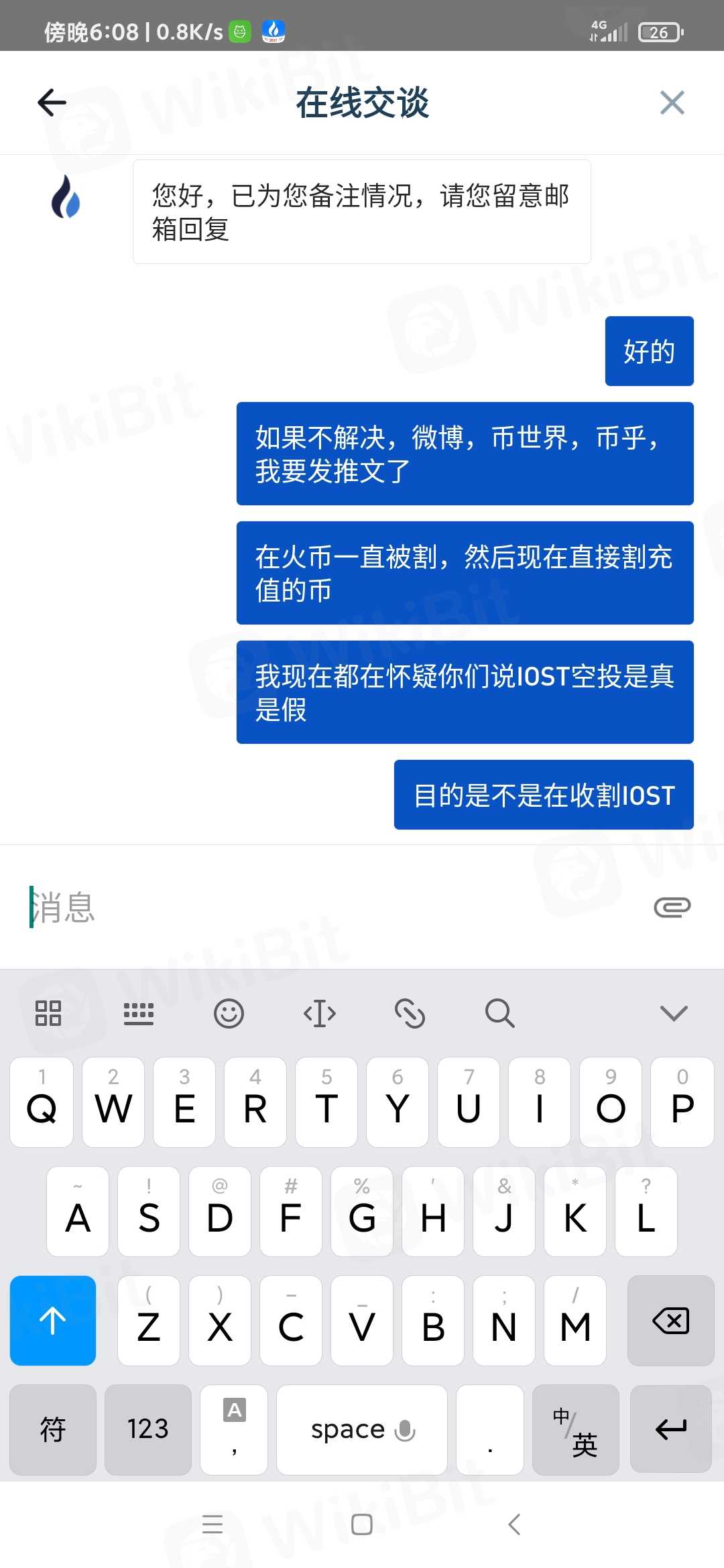Tap the space key
Image resolution: width=724 pixels, height=1568 pixels.
tap(362, 1429)
